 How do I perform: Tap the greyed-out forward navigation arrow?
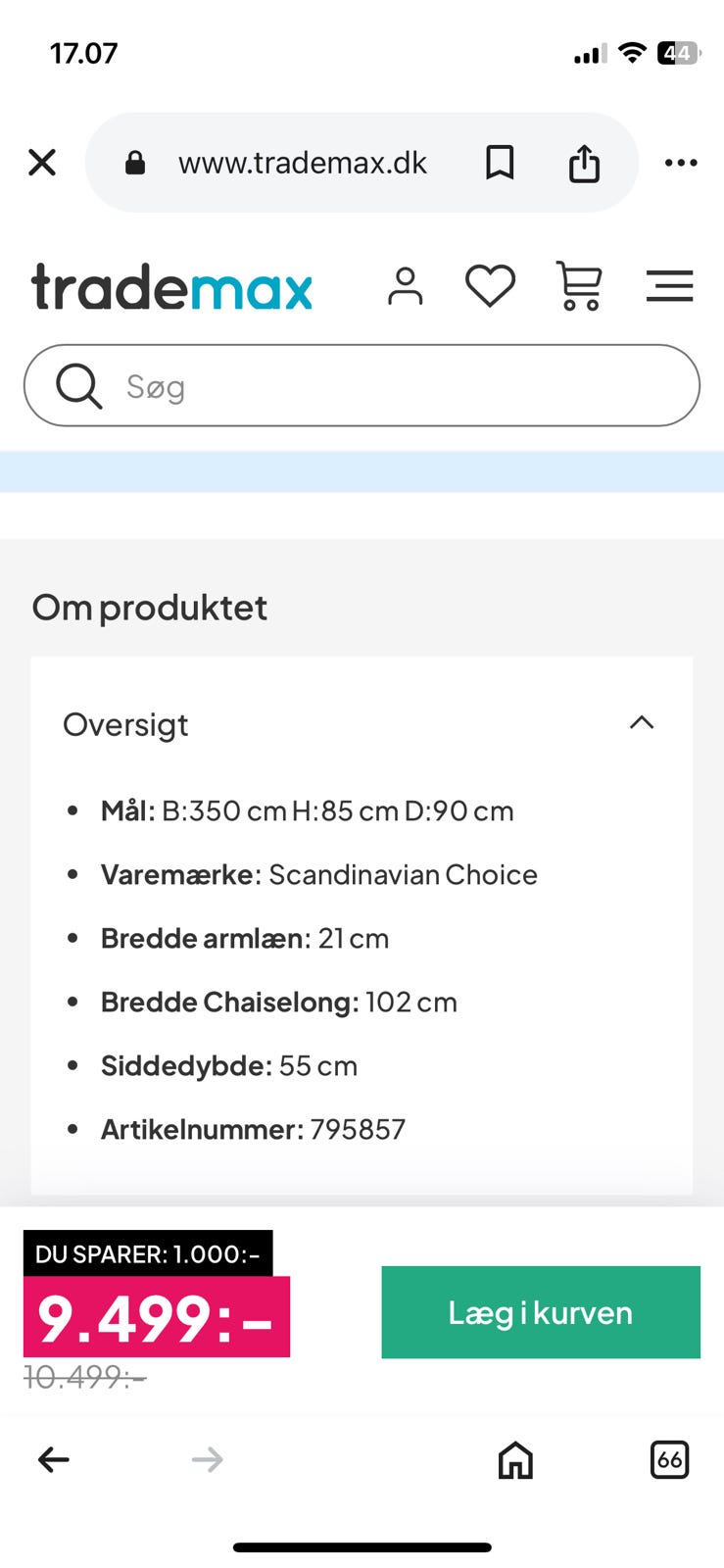207,1459
